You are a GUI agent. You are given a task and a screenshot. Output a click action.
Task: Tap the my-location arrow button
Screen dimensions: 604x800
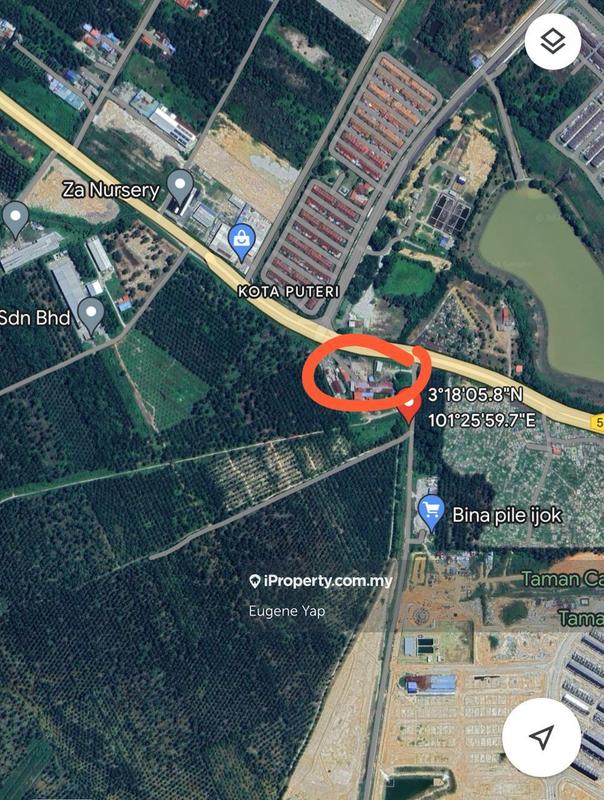541,738
